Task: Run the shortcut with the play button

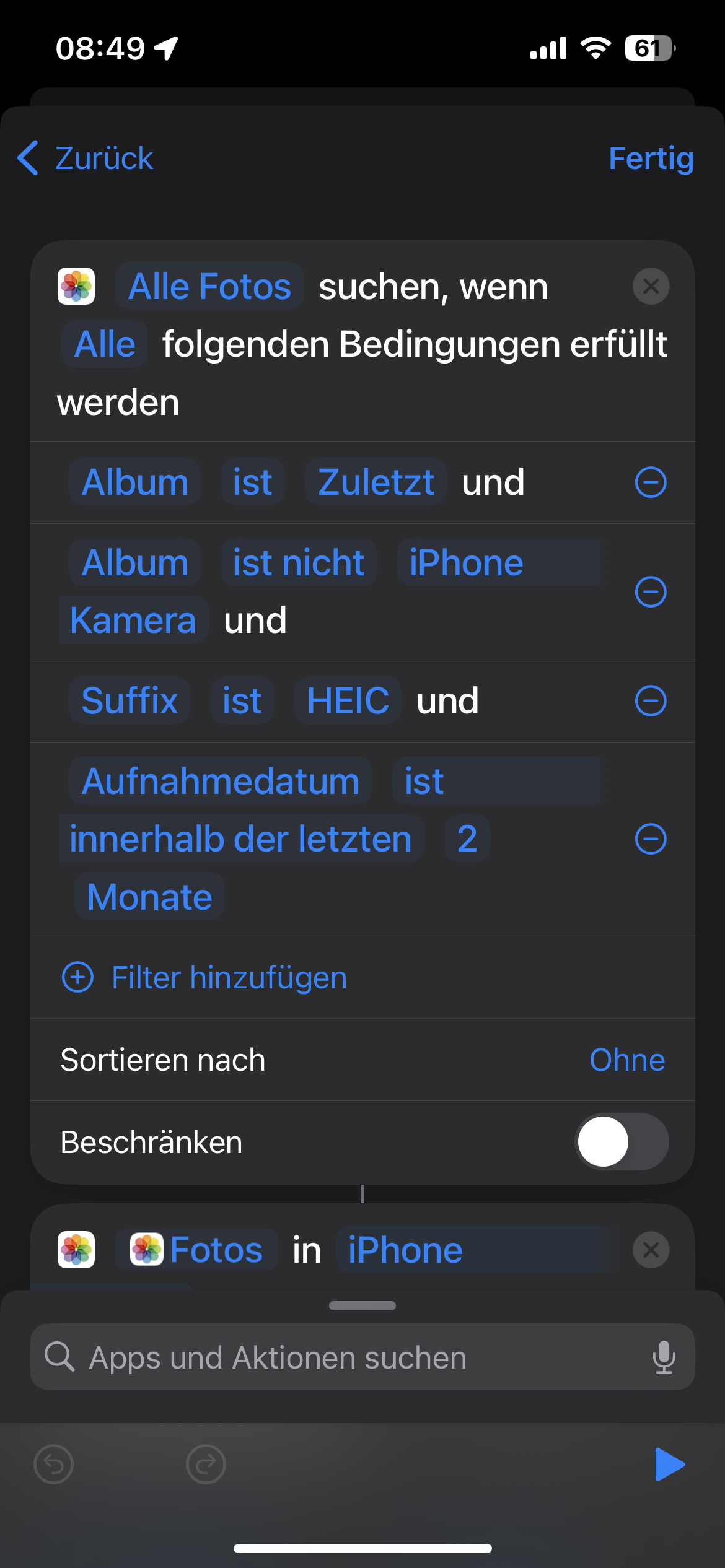Action: coord(669,1465)
